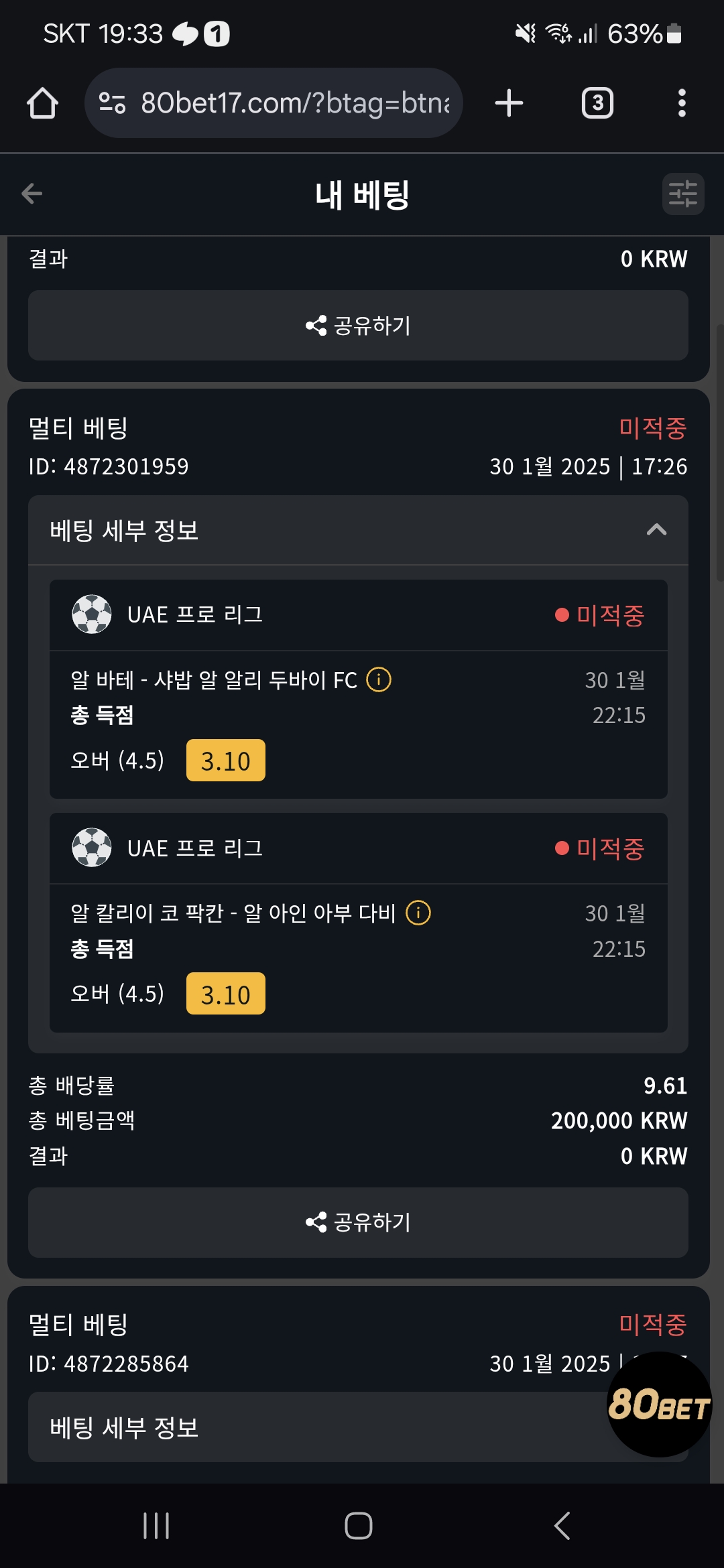Open the filter settings icon
The image size is (724, 1568).
[683, 194]
